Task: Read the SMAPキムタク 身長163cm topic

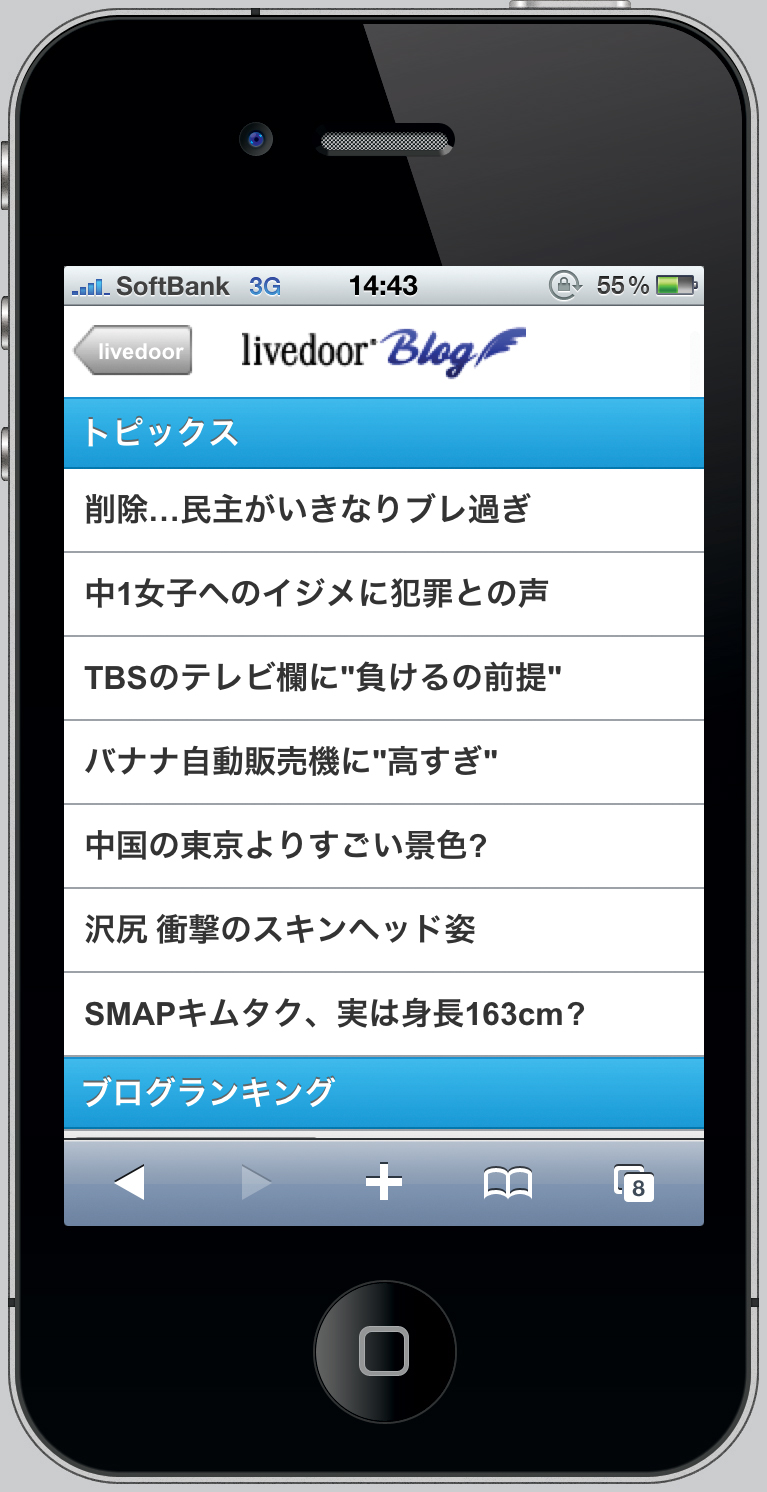Action: pyautogui.click(x=384, y=1014)
